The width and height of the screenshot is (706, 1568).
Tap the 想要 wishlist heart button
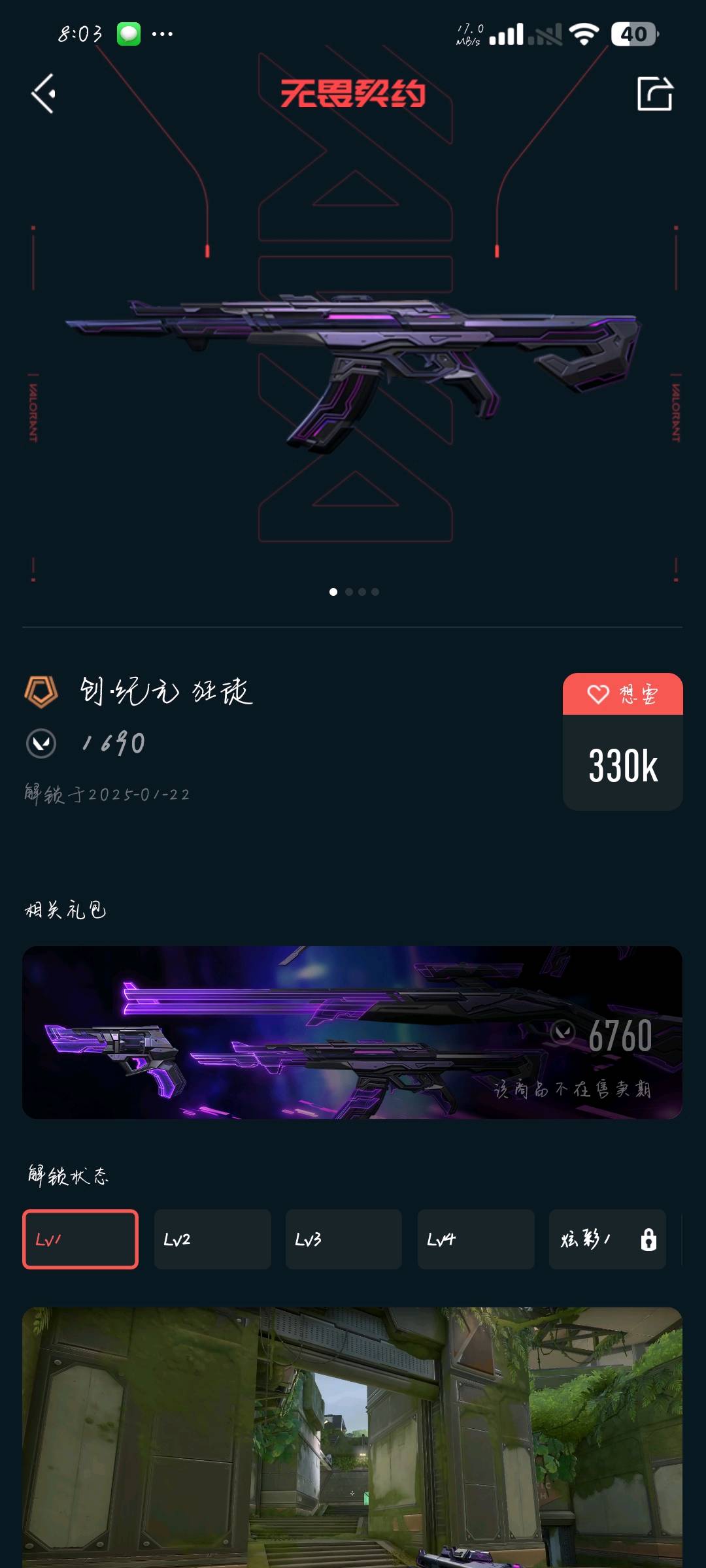(x=622, y=694)
